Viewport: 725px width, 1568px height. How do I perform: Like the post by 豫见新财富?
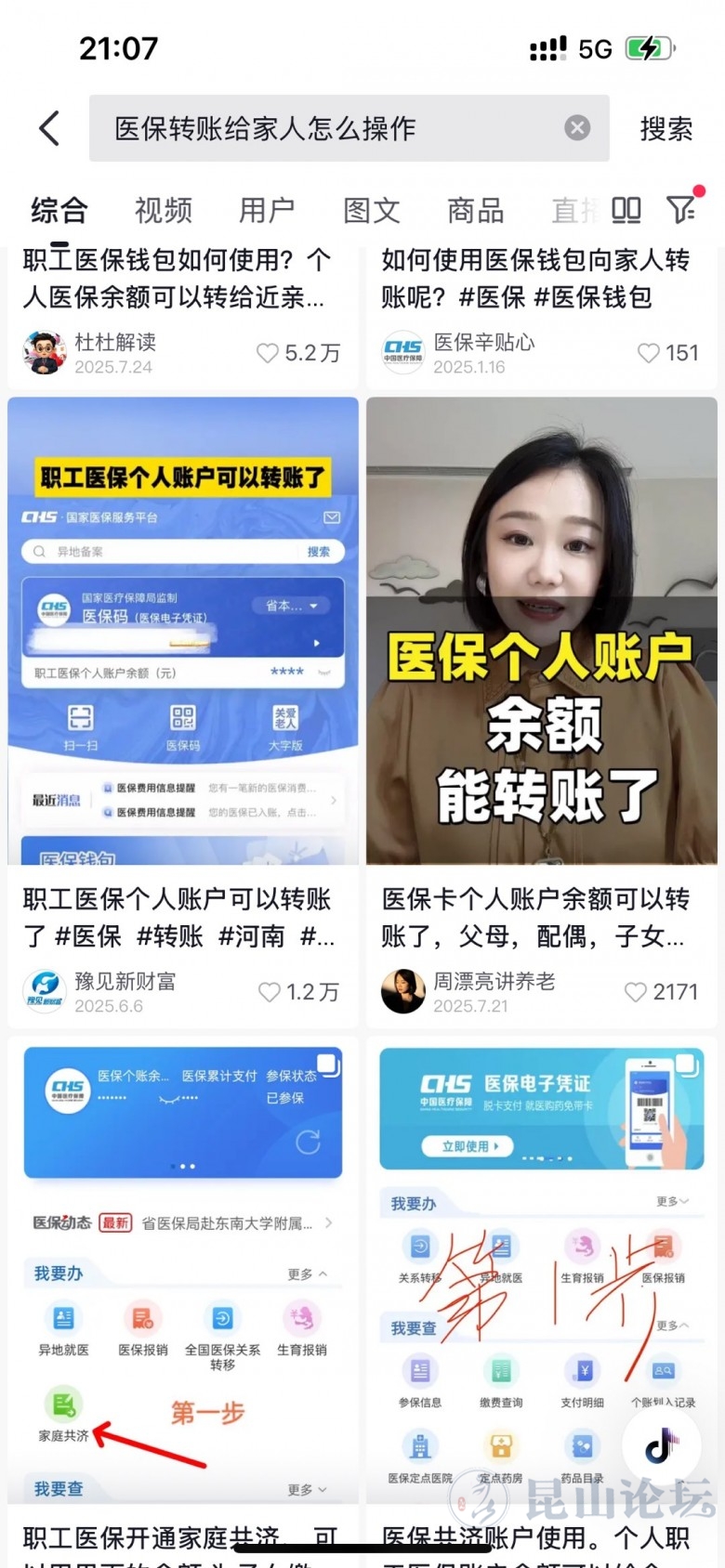pos(270,992)
